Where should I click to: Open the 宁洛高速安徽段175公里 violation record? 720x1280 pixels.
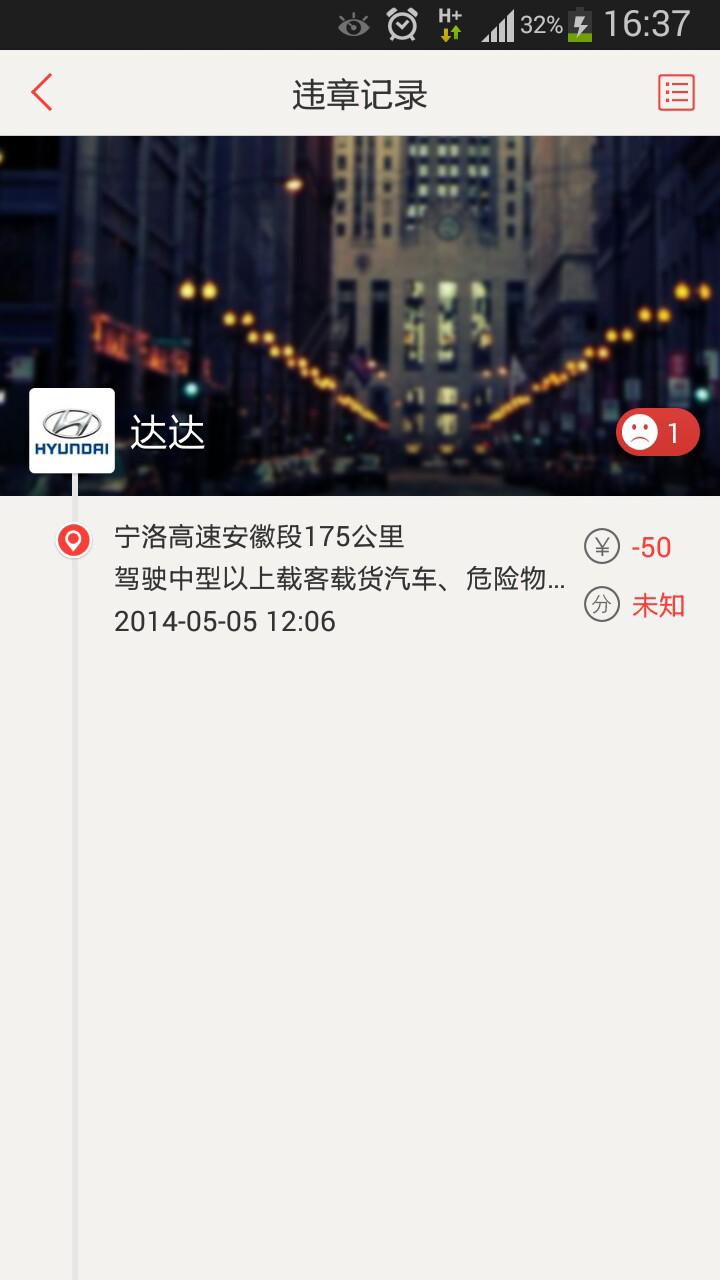pos(340,579)
